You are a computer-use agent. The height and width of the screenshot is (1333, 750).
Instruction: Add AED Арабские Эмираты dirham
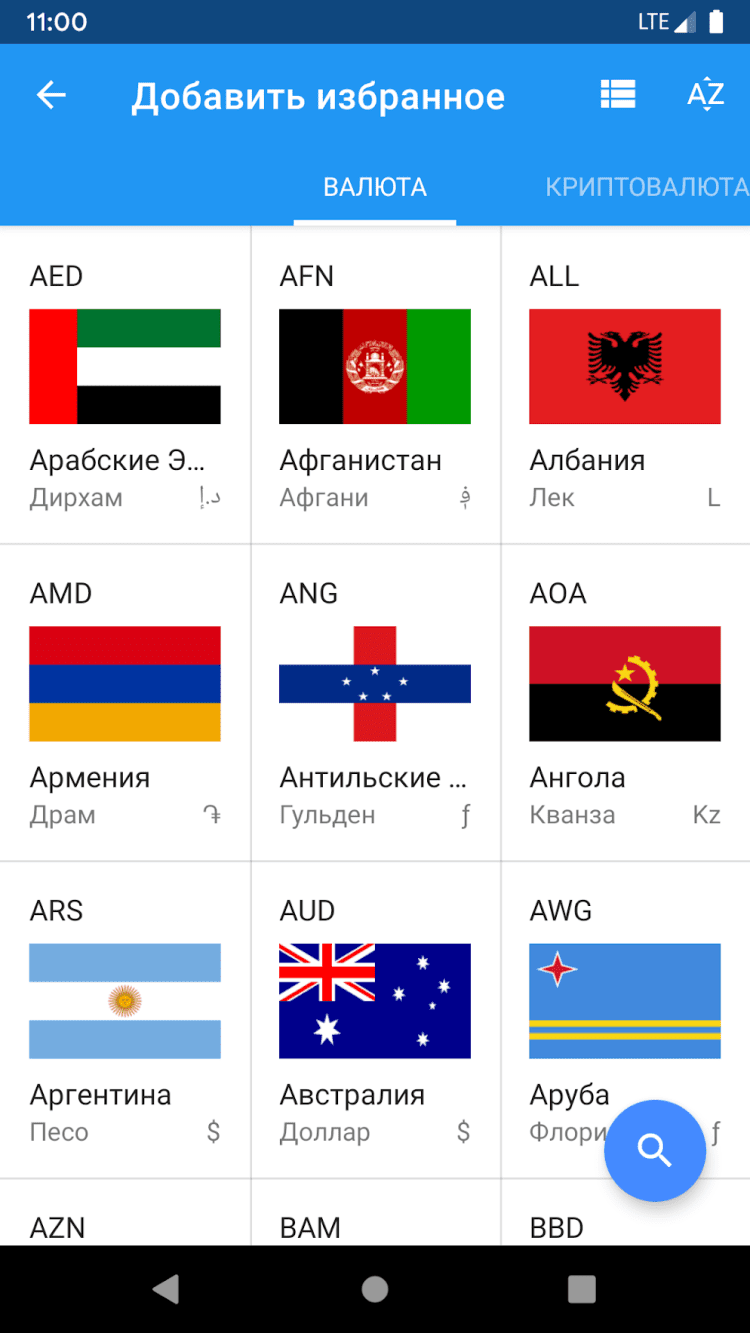[125, 385]
